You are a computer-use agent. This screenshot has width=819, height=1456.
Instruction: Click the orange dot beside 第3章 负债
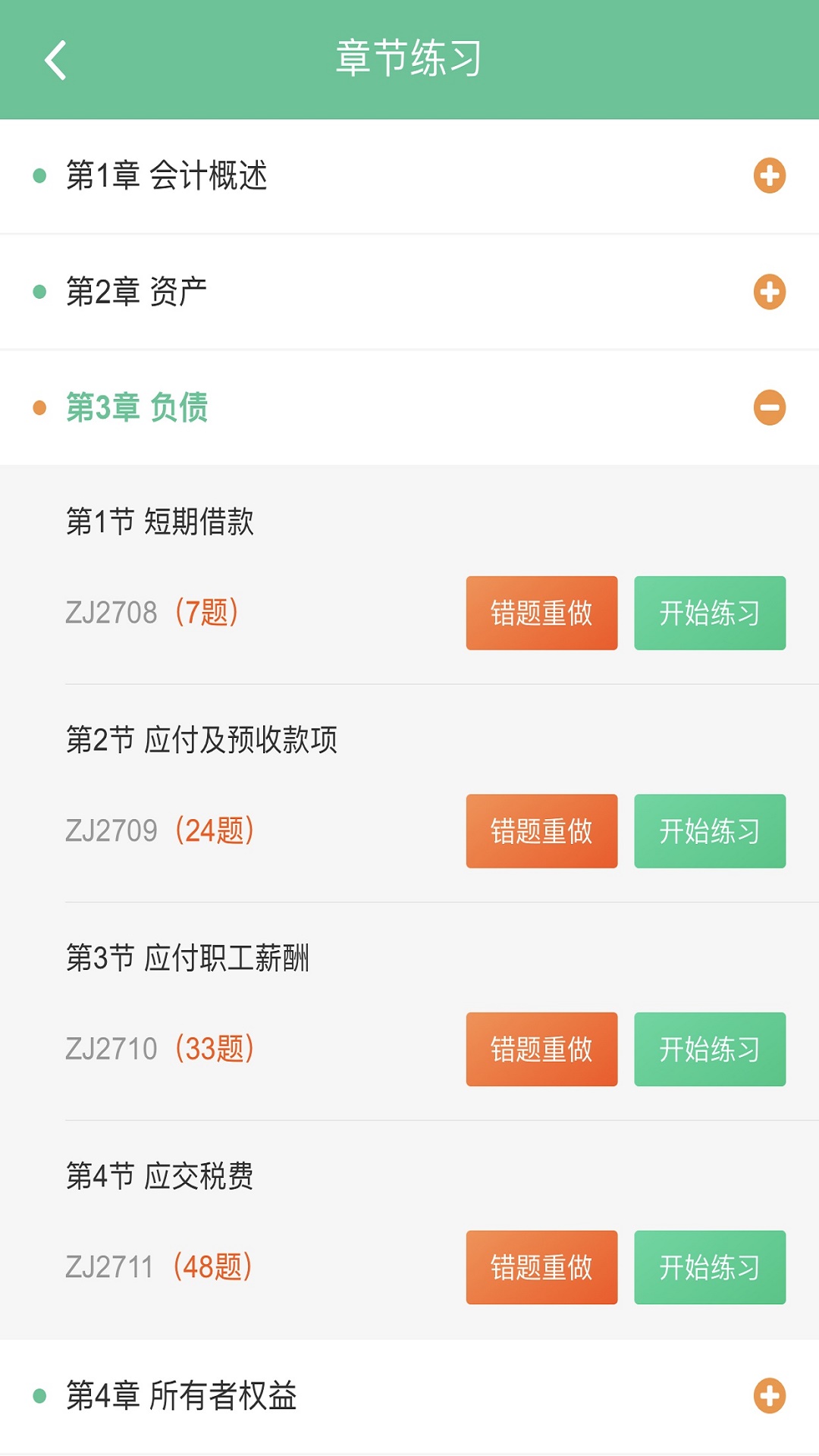[x=39, y=407]
